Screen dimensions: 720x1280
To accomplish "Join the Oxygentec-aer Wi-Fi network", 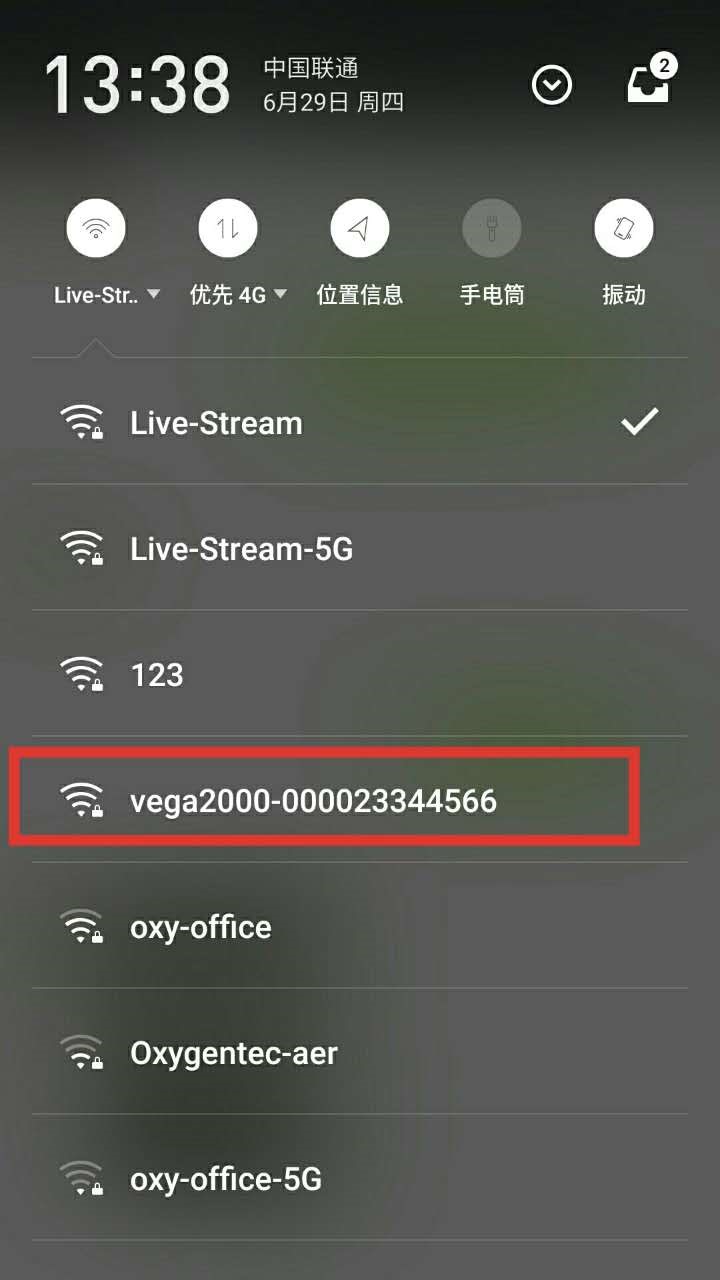I will [360, 1053].
